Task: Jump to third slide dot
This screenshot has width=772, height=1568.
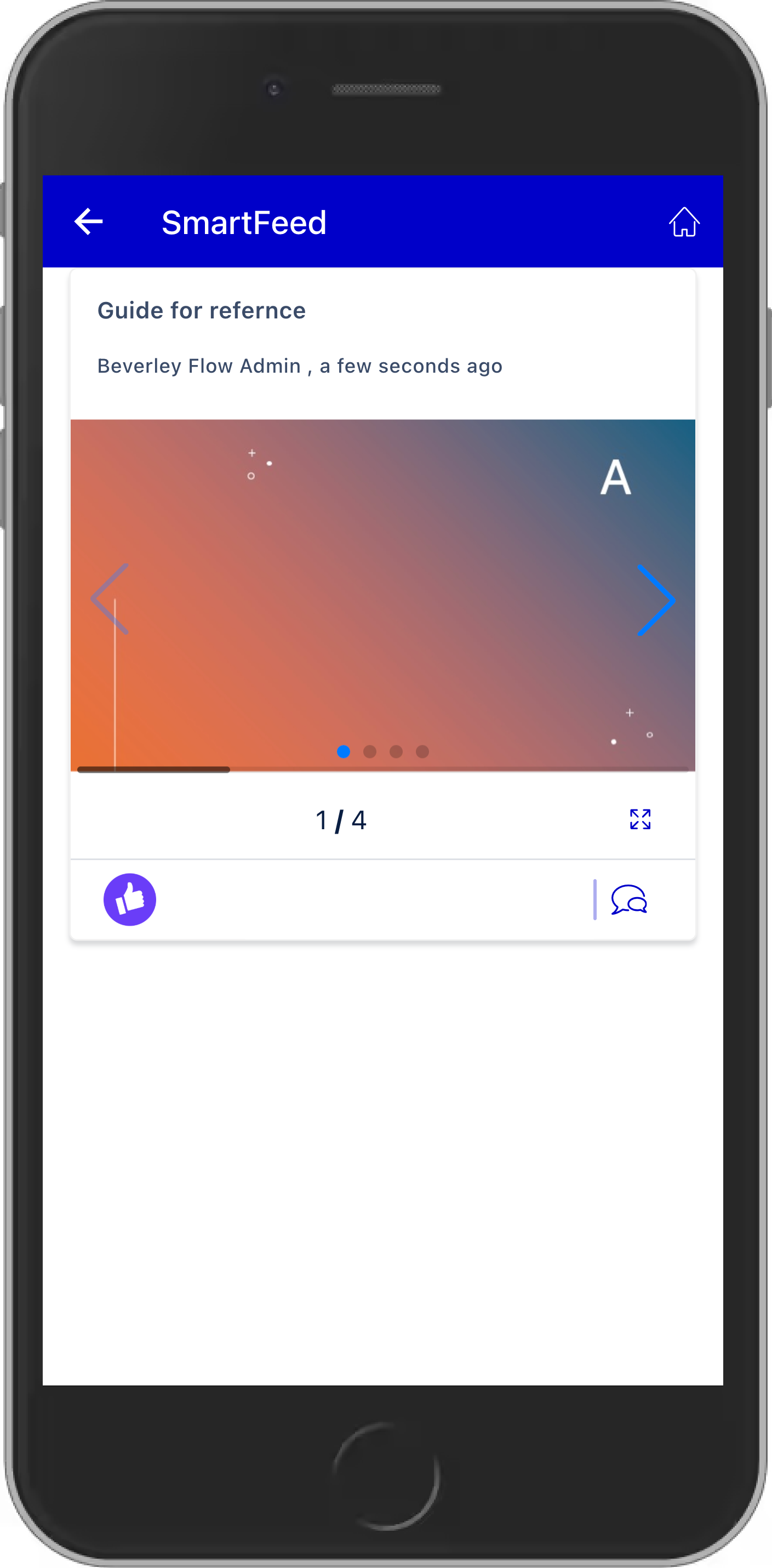Action: point(396,752)
